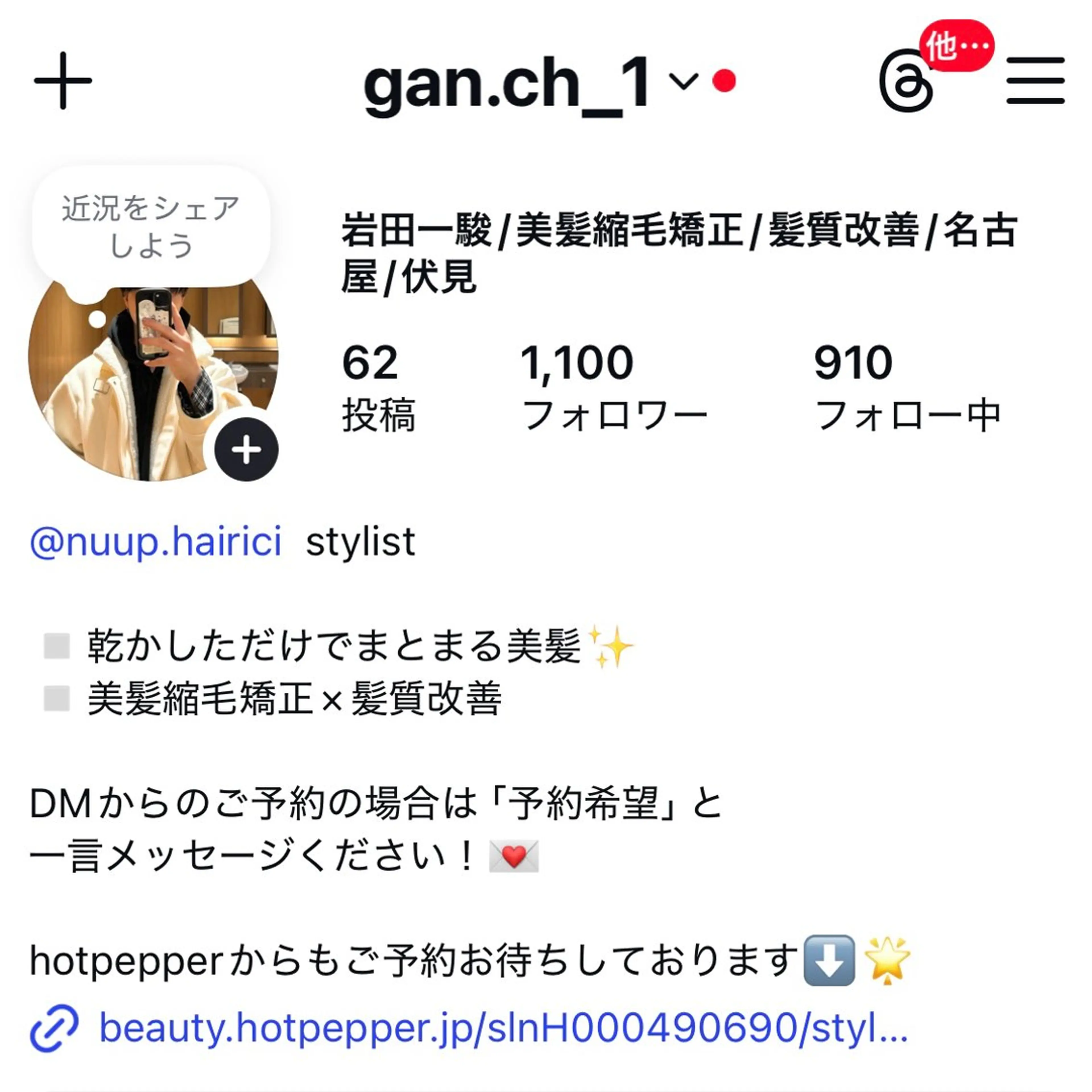1092x1092 pixels.
Task: Tap the 近況をシェアしよう note bubble
Action: pyautogui.click(x=151, y=227)
